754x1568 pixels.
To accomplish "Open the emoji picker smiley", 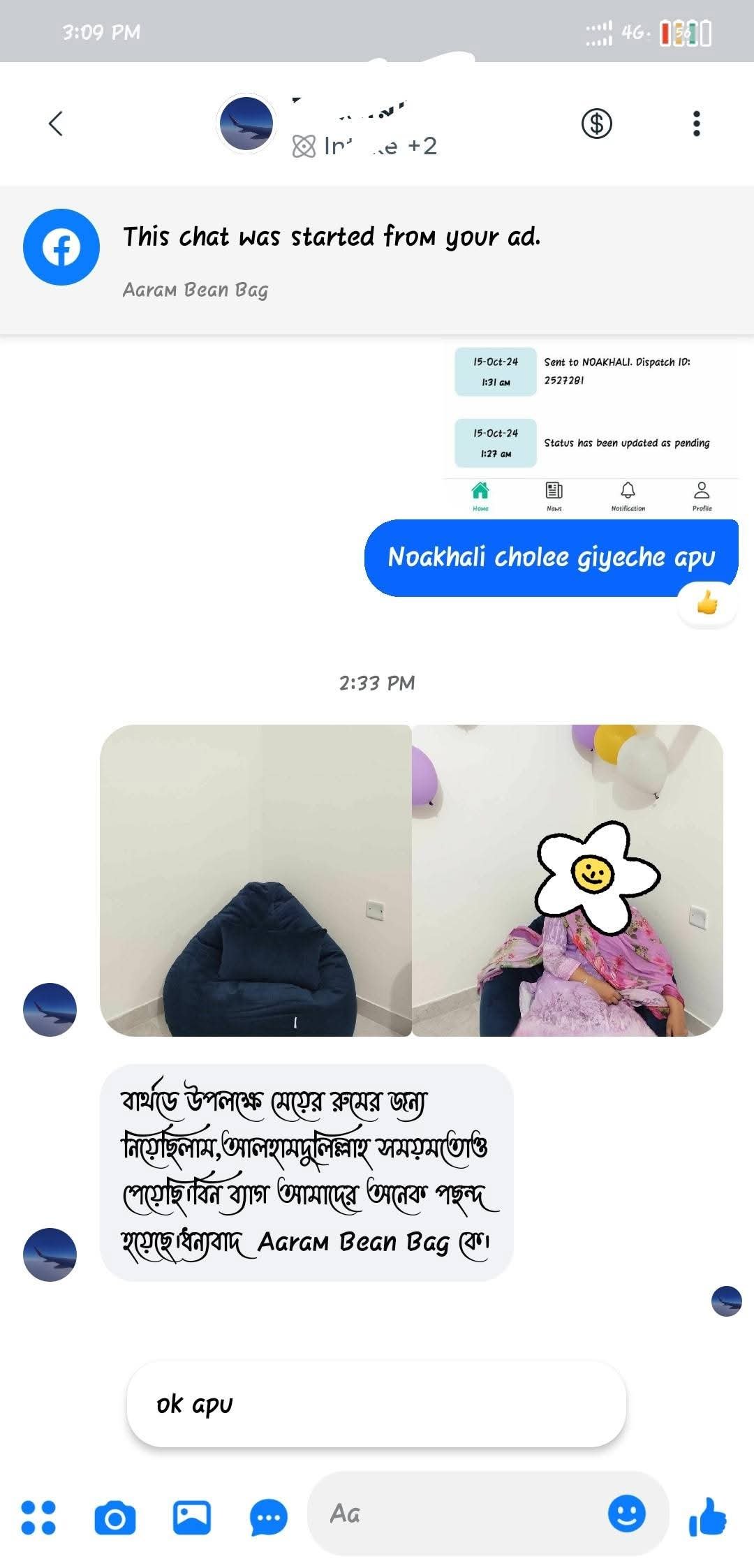I will (626, 1514).
